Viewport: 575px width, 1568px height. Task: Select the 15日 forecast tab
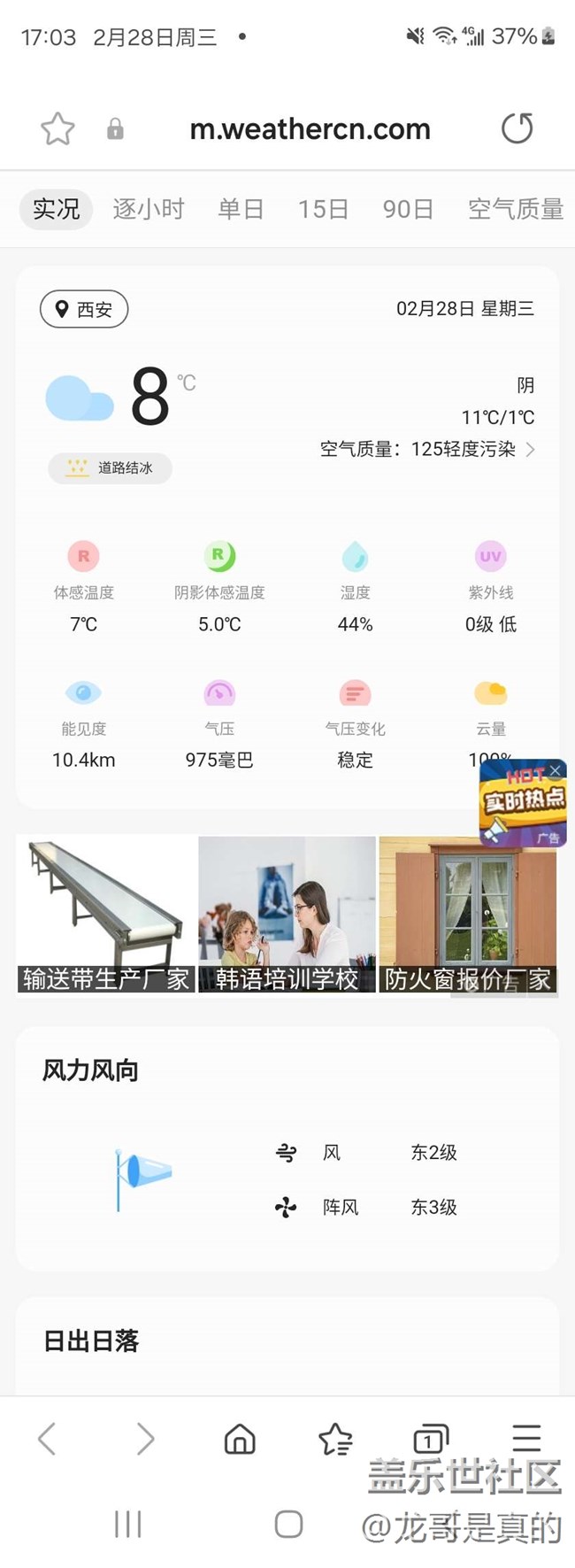[323, 209]
